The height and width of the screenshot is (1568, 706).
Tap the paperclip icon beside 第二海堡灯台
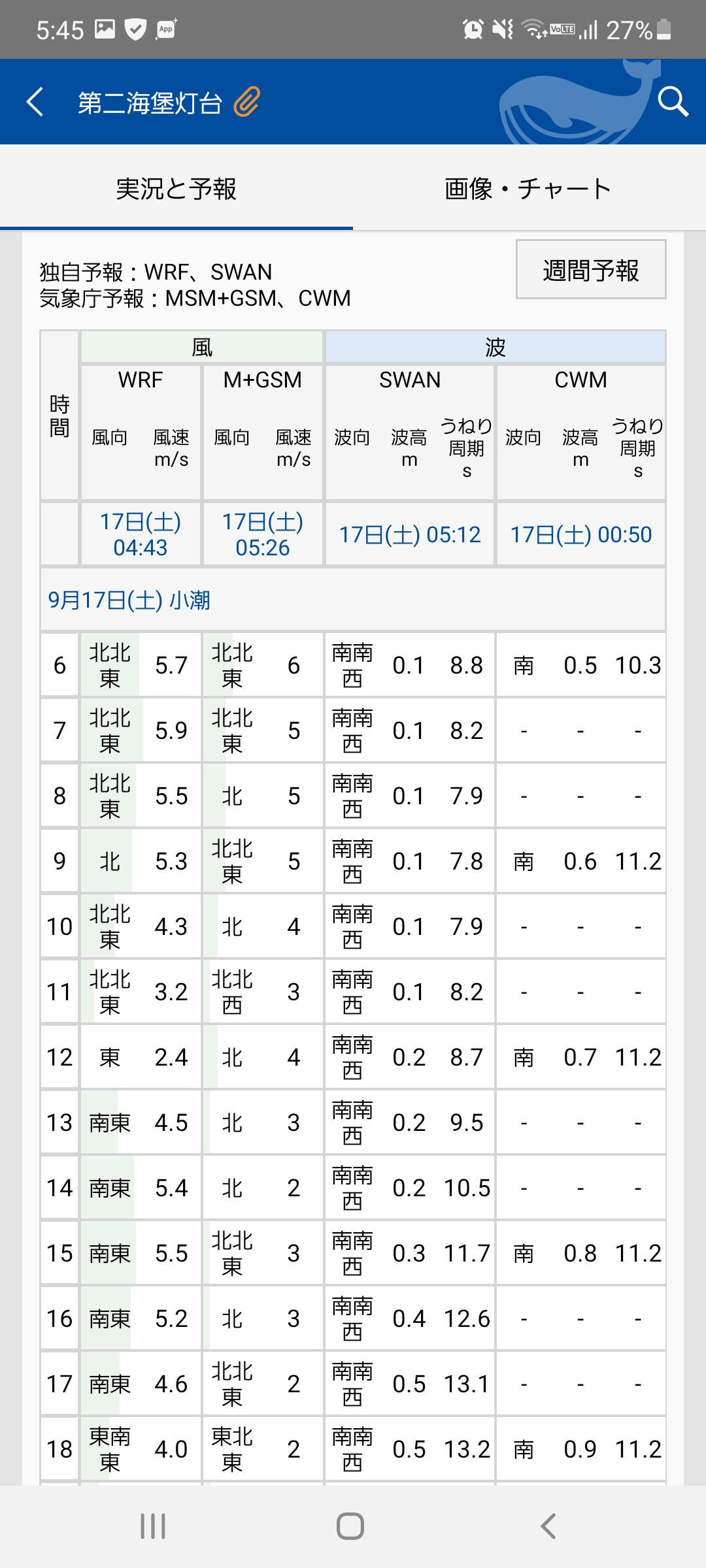point(247,103)
